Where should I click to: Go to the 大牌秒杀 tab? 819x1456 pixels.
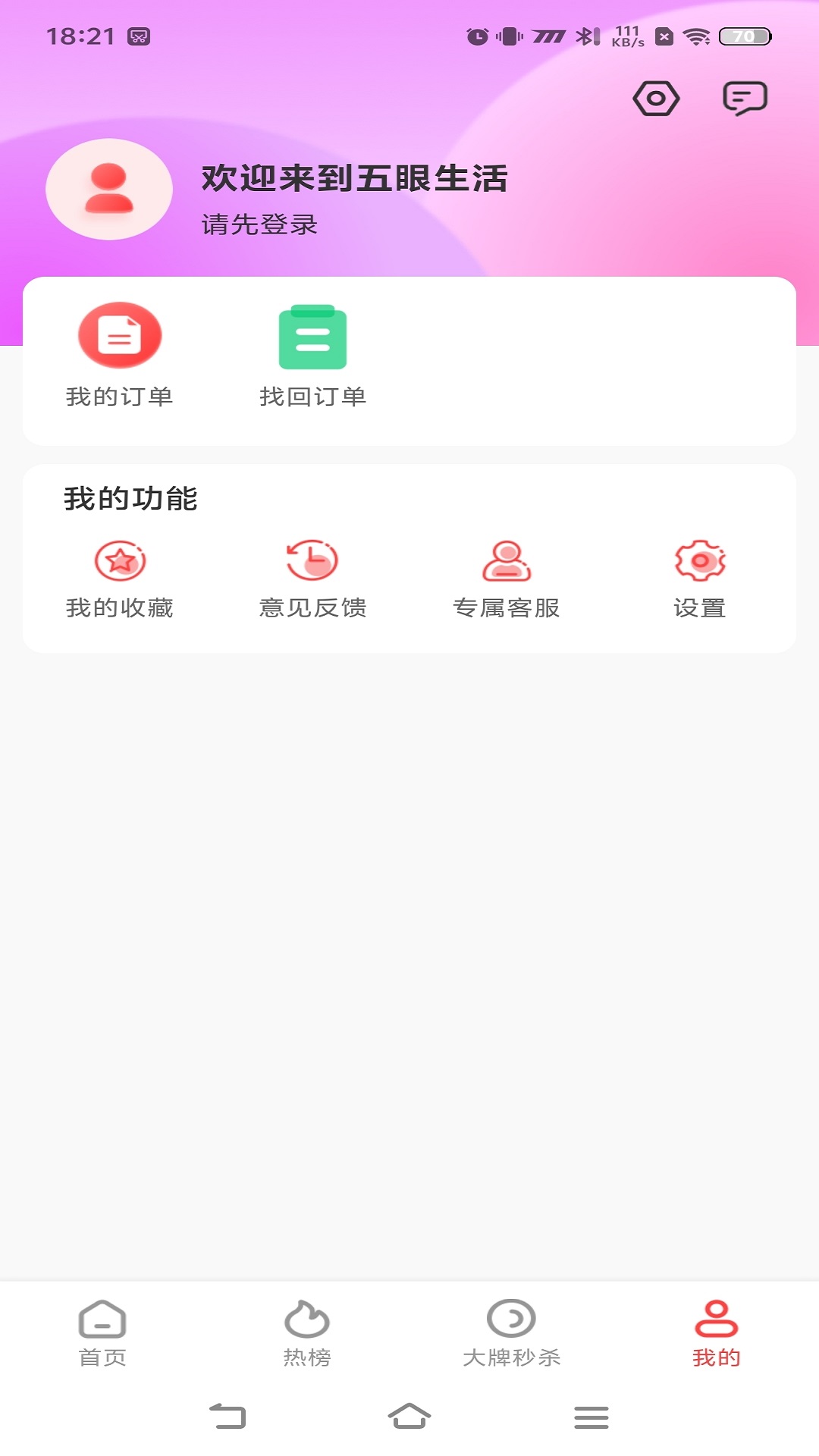(x=512, y=1333)
